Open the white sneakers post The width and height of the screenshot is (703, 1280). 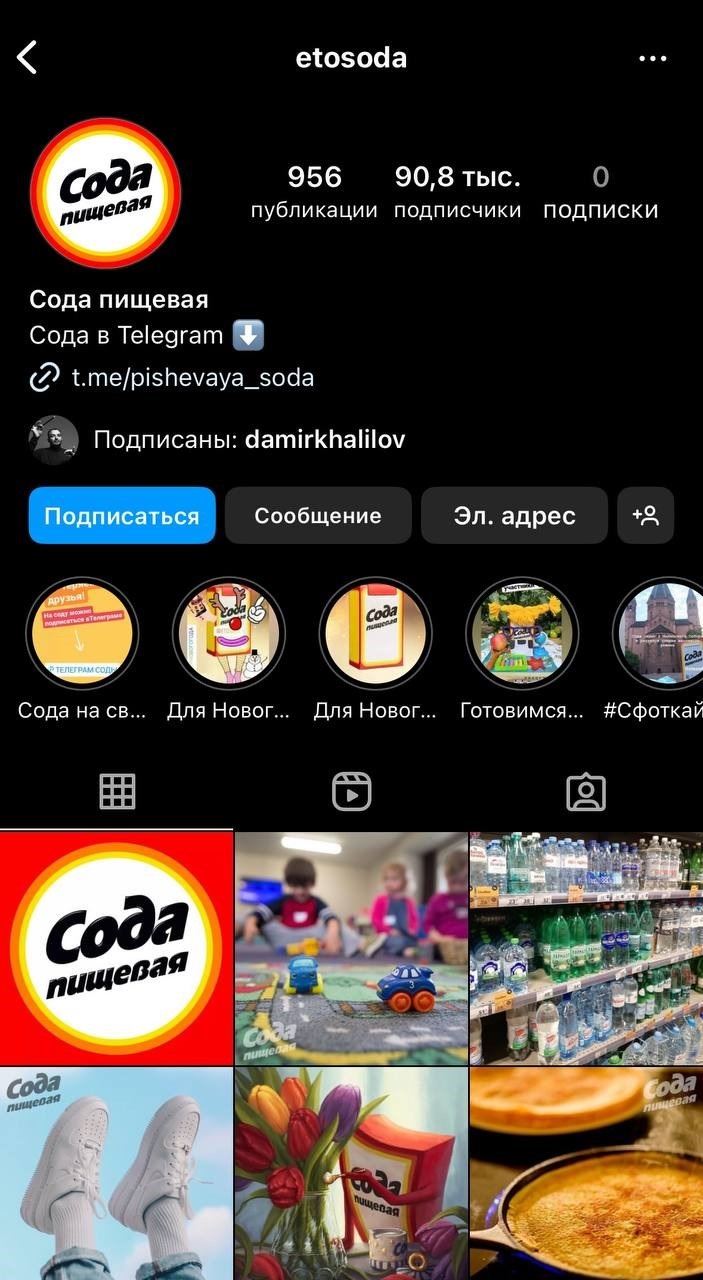pos(116,1174)
